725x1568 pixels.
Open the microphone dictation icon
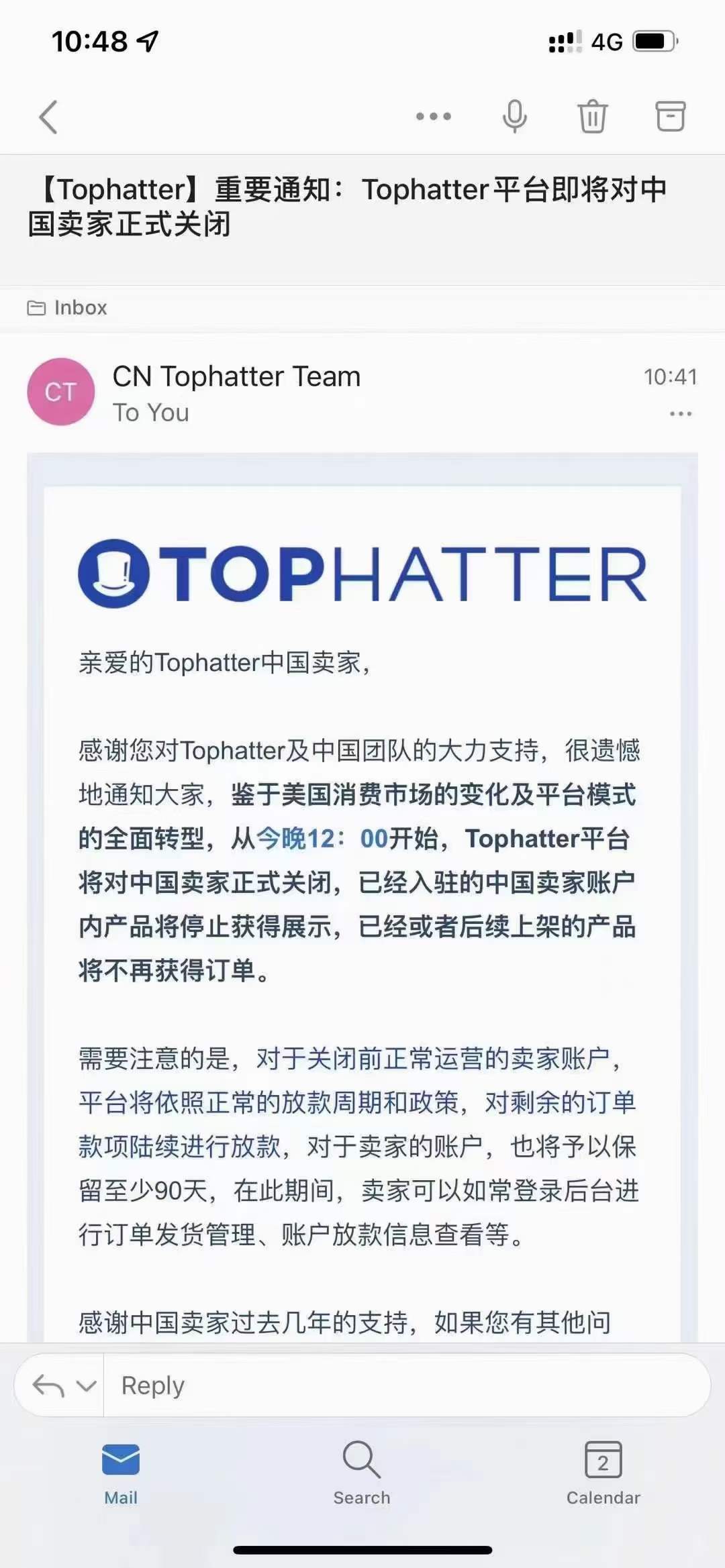point(512,115)
